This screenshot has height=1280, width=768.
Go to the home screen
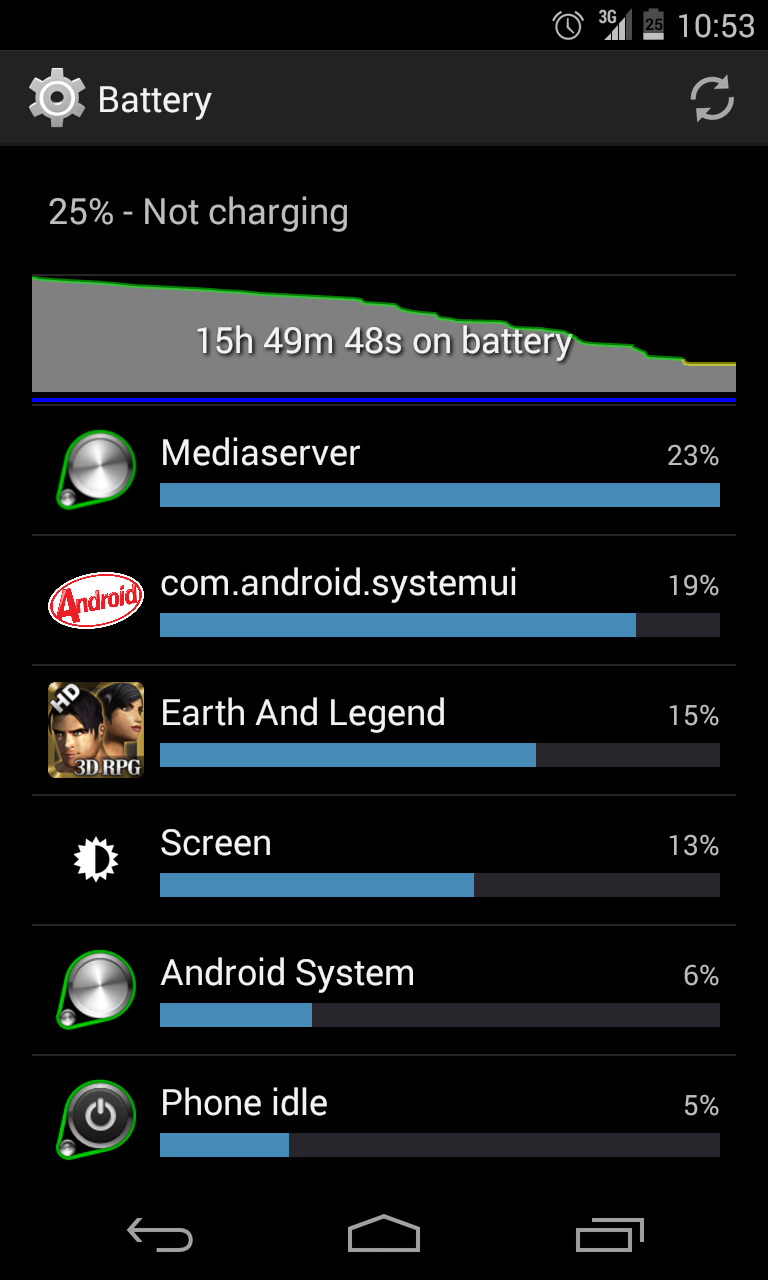coord(384,1236)
